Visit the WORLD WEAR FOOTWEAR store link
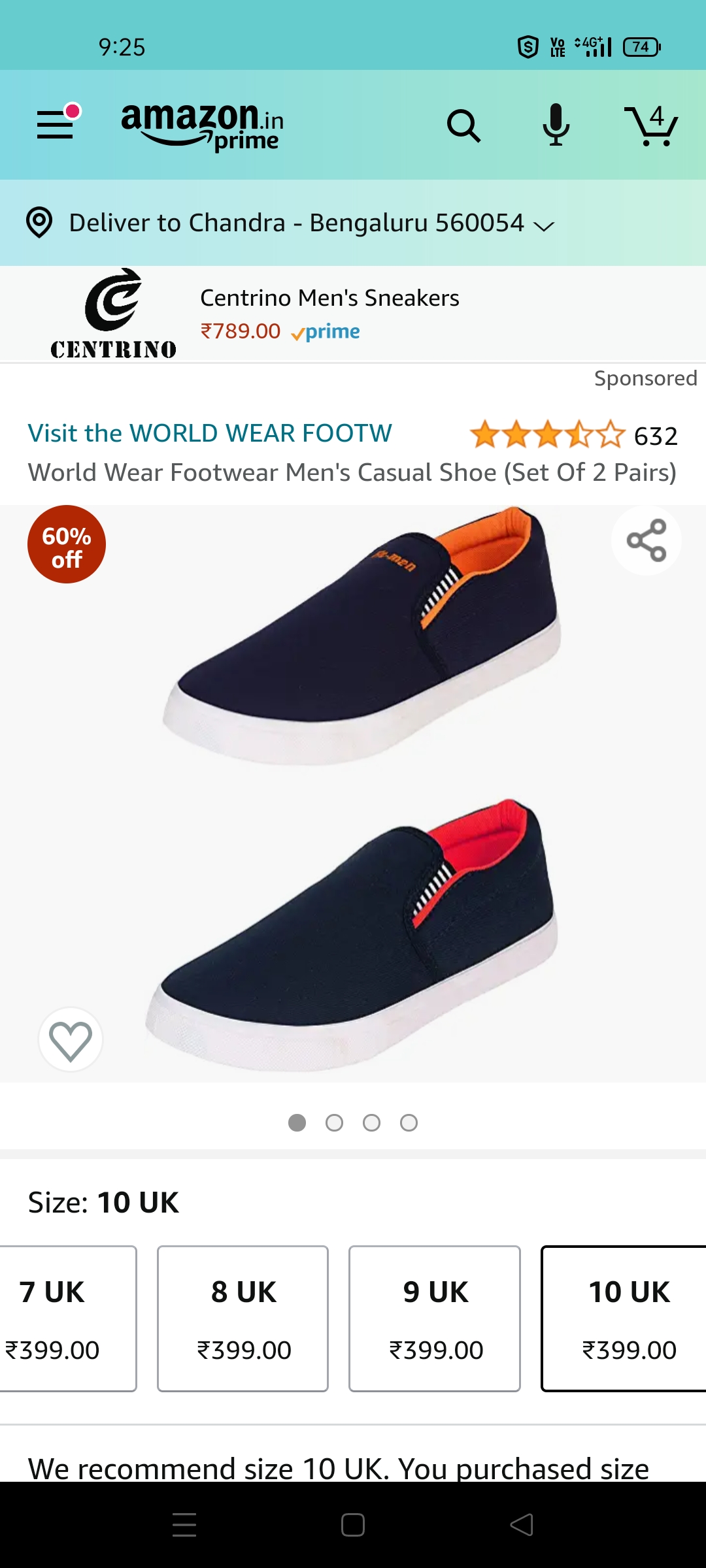 click(210, 433)
